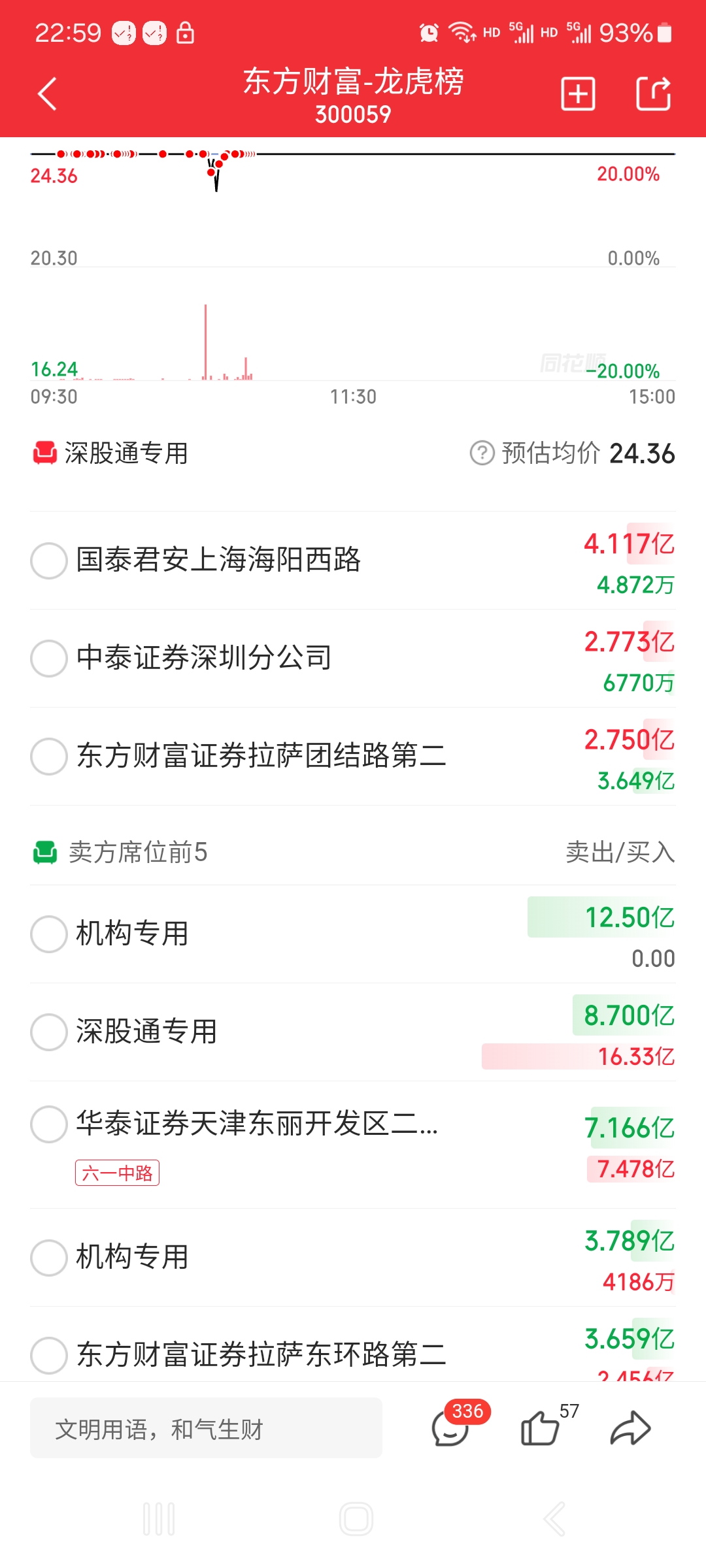Go to the phone's home screen
This screenshot has height=1568, width=706.
(x=356, y=1519)
